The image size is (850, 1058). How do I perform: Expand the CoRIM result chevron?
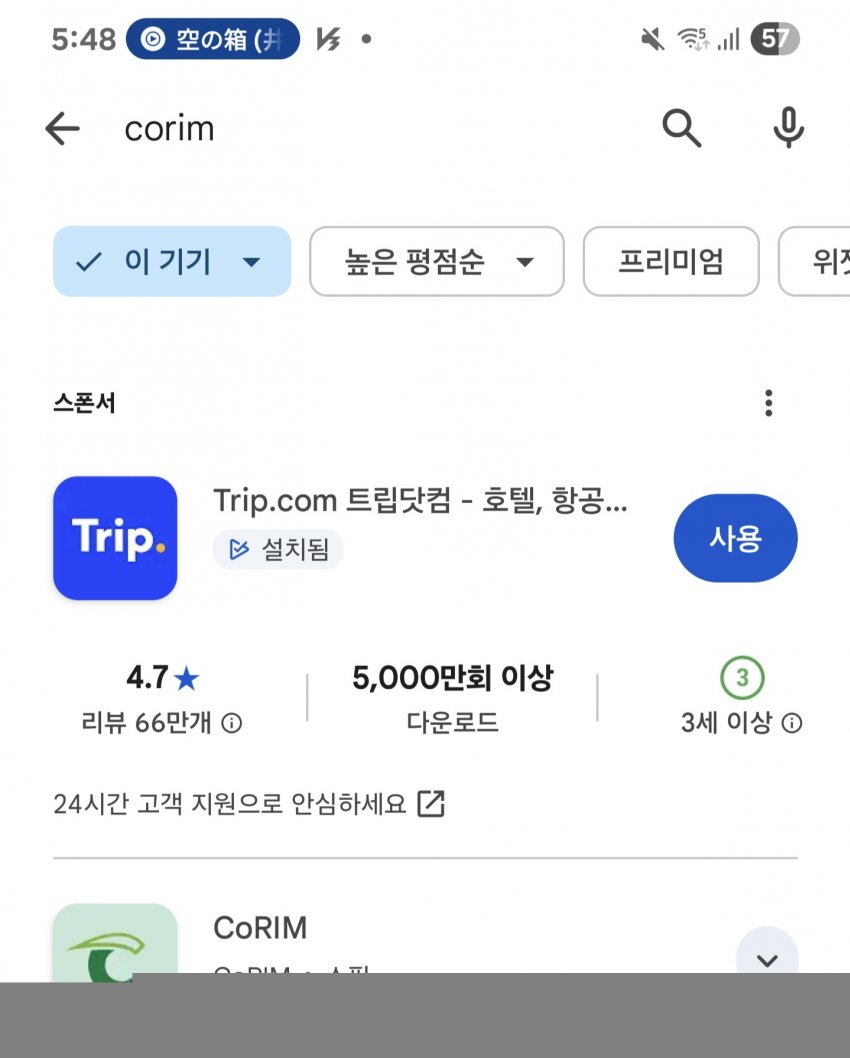[x=766, y=957]
